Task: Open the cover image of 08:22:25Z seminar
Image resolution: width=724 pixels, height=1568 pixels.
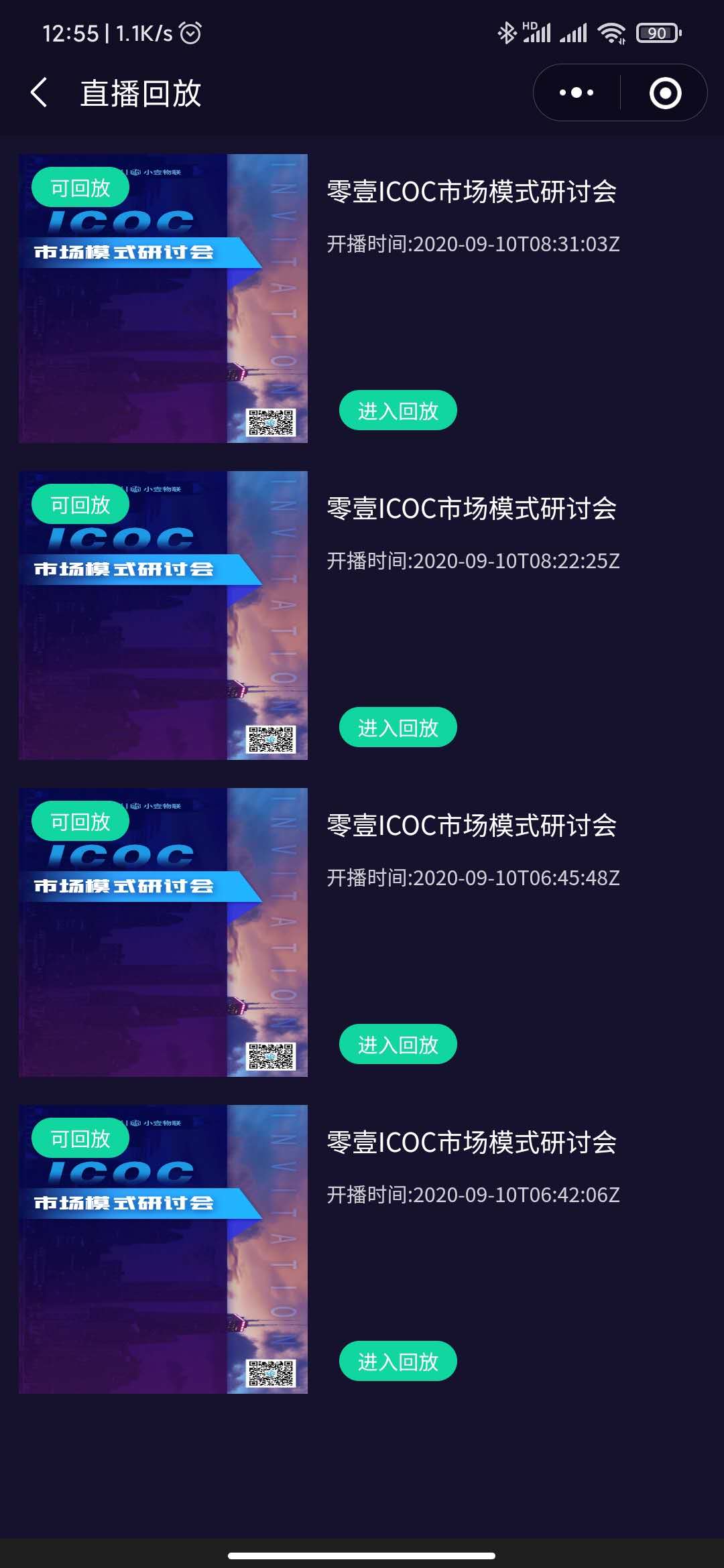Action: [163, 615]
